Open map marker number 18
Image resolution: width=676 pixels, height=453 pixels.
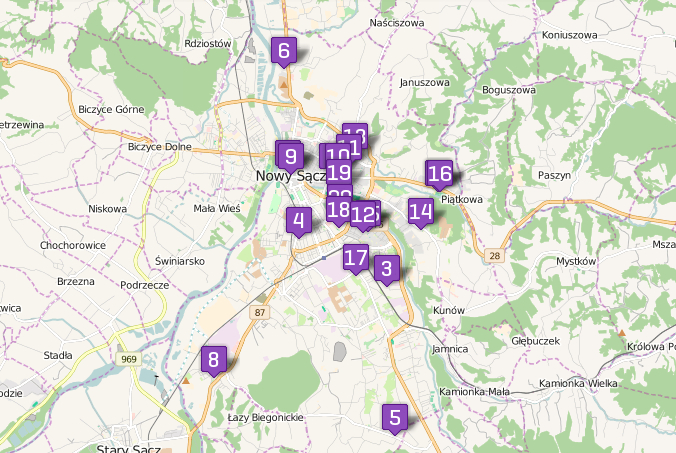tap(337, 211)
